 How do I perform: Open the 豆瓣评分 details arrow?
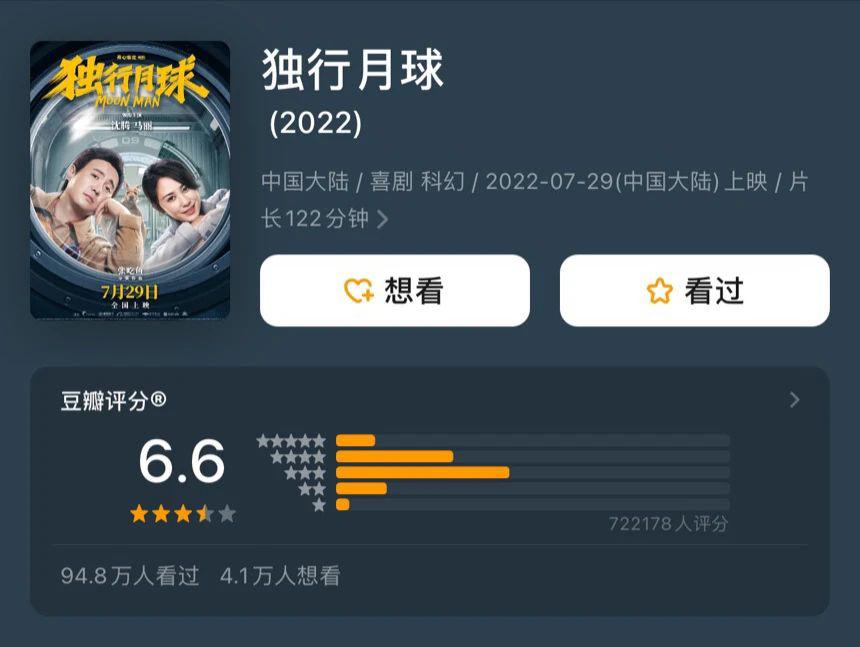(x=794, y=400)
